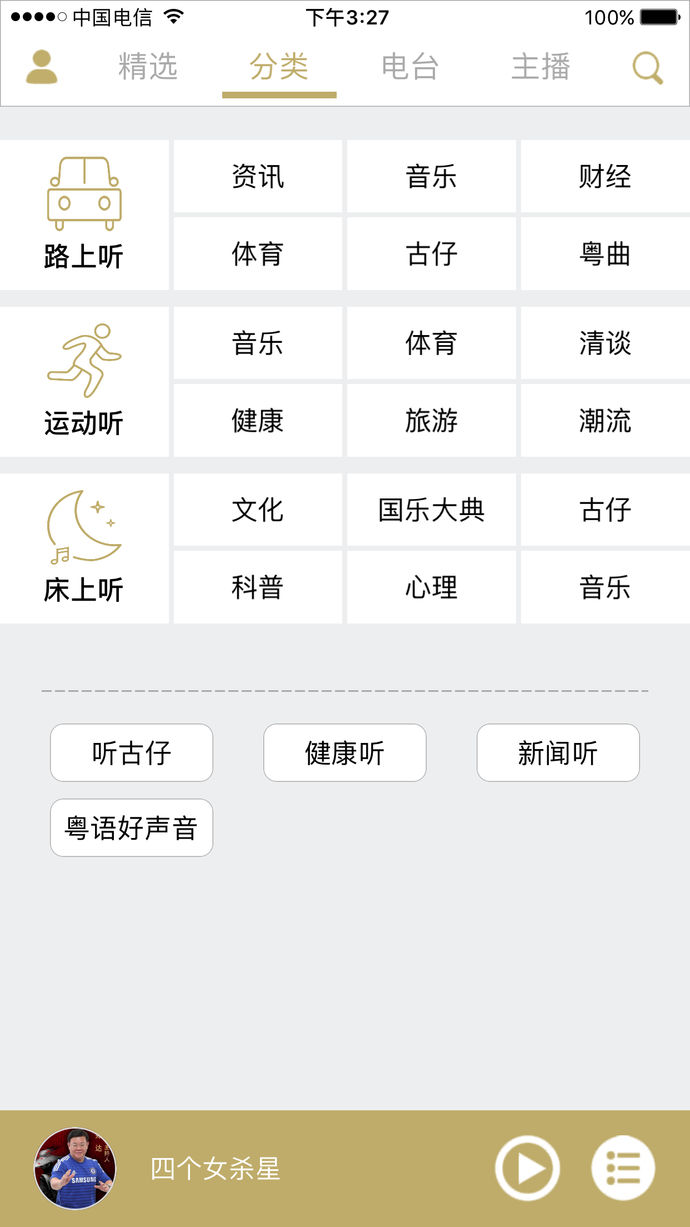Open the user profile icon
The height and width of the screenshot is (1227, 690).
click(41, 67)
